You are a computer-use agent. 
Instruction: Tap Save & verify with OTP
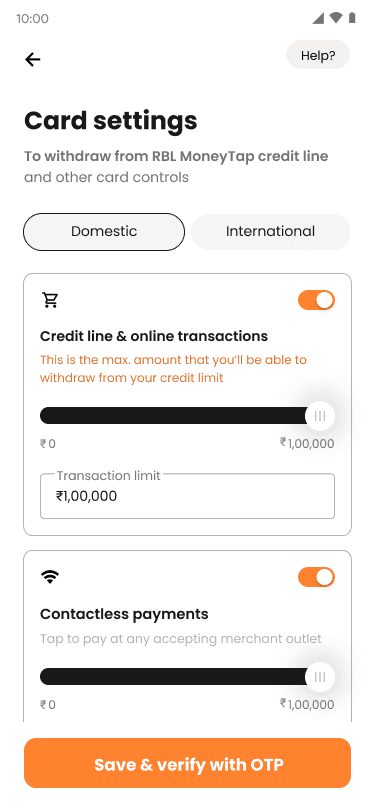coord(188,763)
